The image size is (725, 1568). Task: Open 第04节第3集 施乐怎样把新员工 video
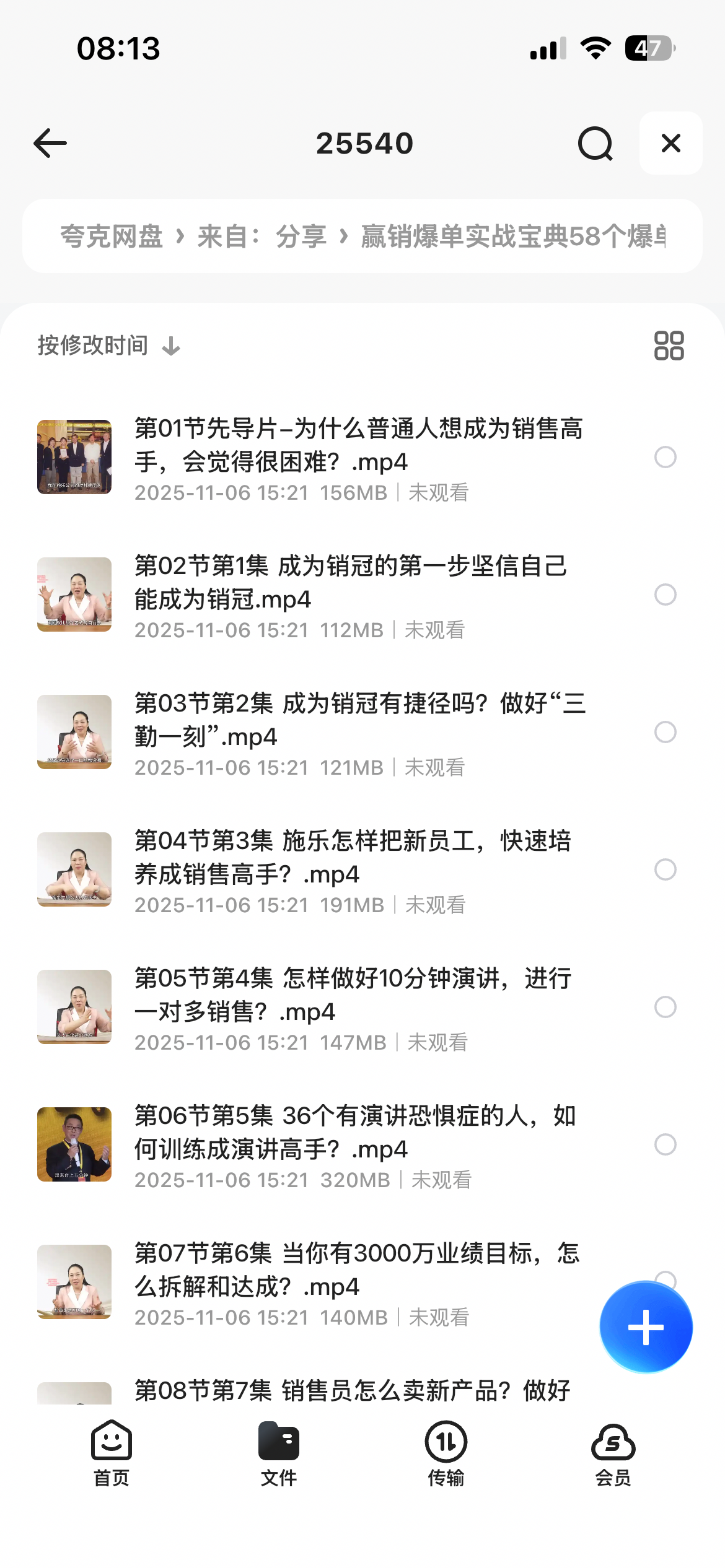353,858
